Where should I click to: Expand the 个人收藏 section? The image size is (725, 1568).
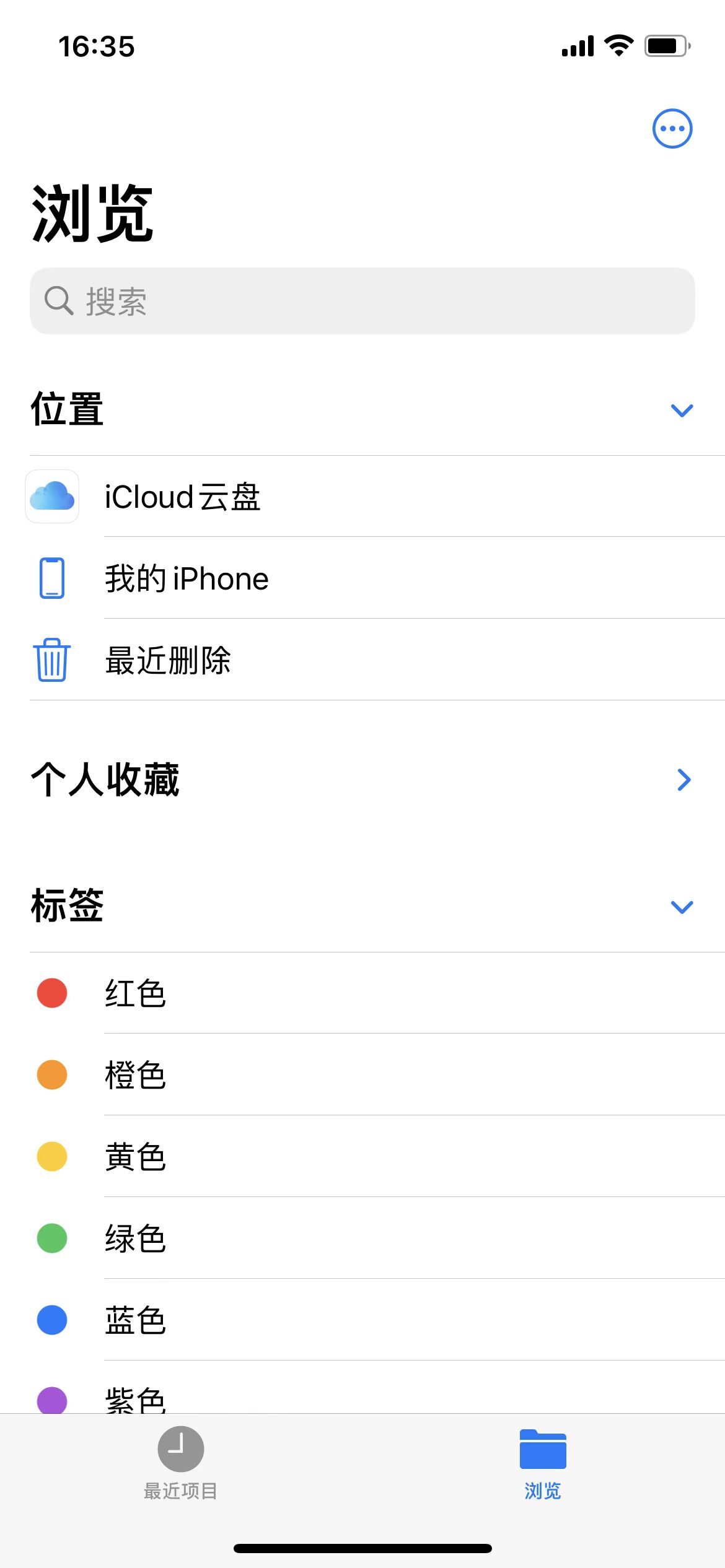[x=683, y=780]
